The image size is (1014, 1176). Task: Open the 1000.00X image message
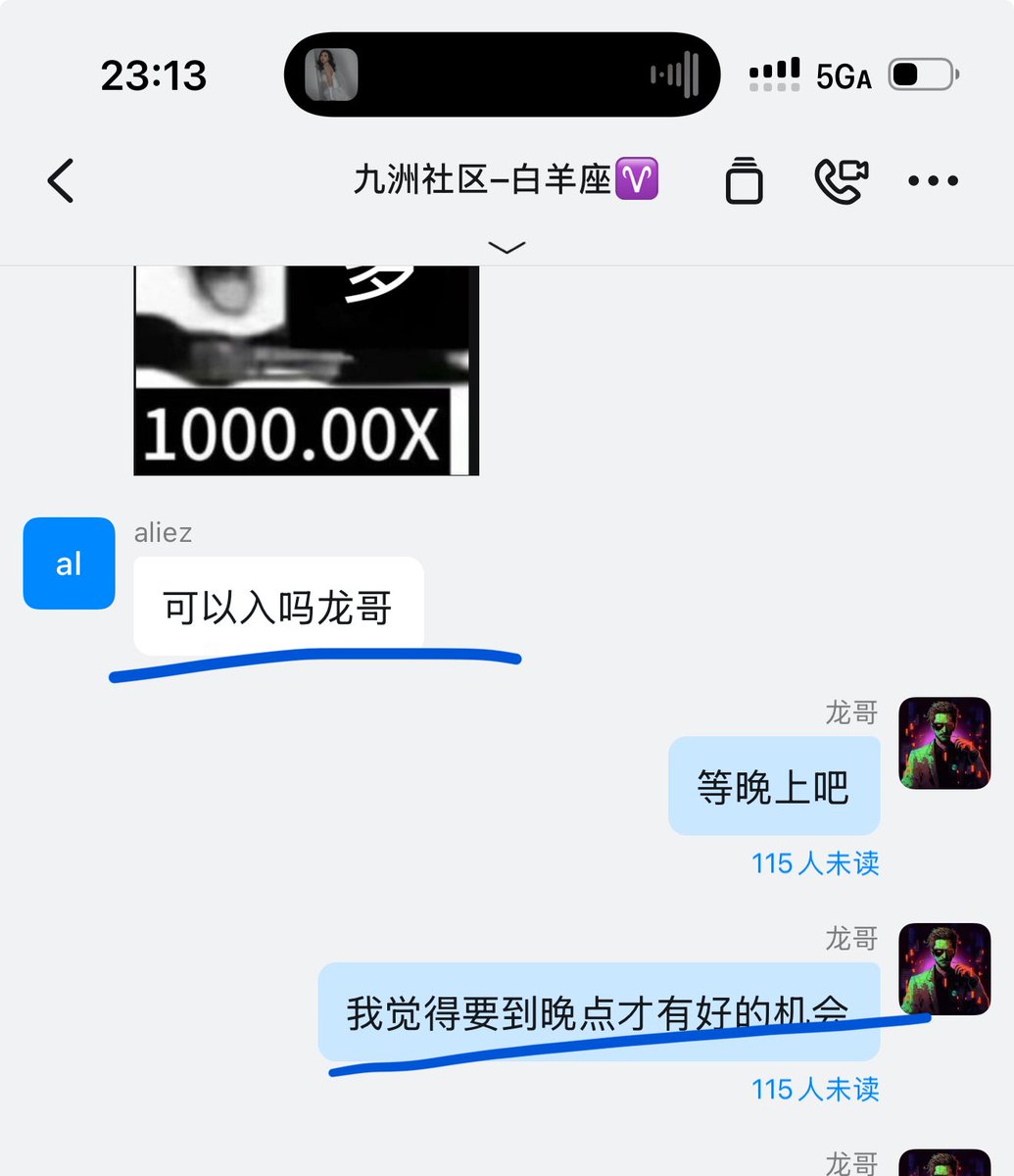pyautogui.click(x=306, y=372)
